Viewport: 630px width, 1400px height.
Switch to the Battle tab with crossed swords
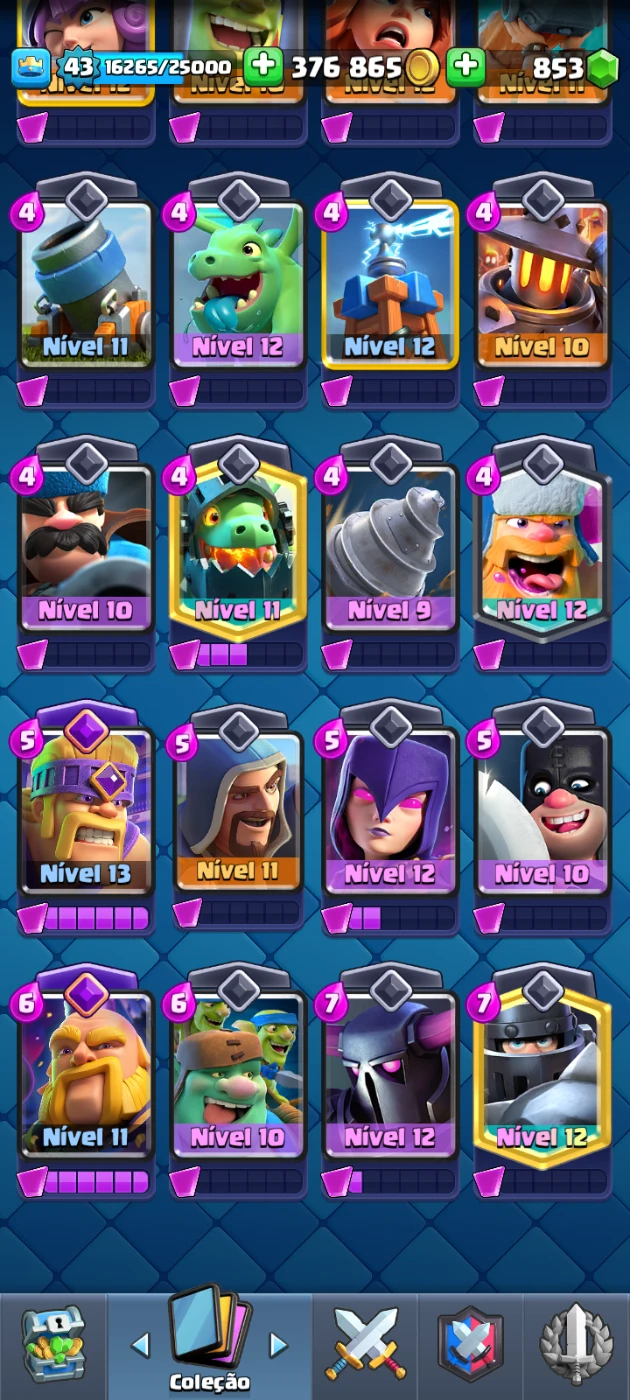tap(366, 1345)
